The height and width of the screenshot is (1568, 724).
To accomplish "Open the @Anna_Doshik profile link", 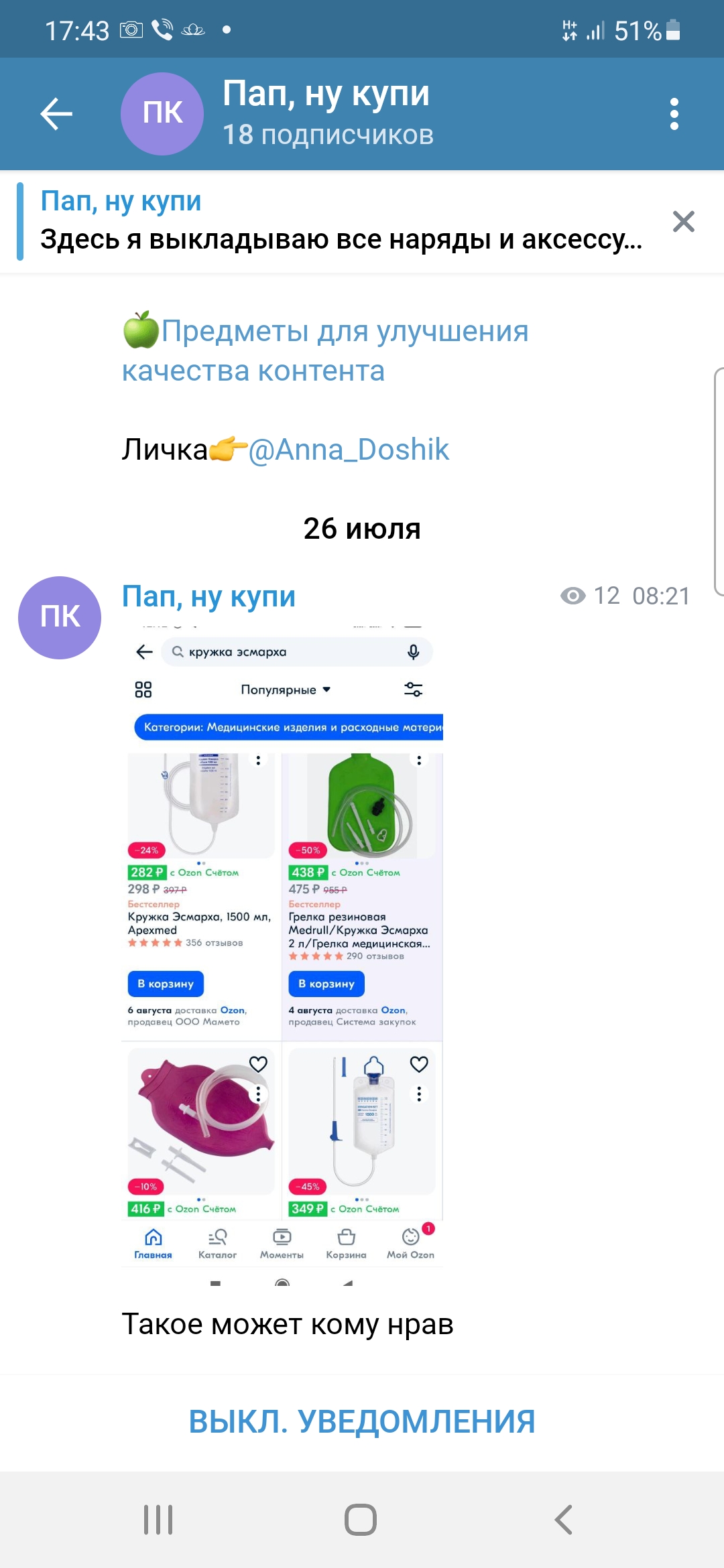I will coord(349,449).
